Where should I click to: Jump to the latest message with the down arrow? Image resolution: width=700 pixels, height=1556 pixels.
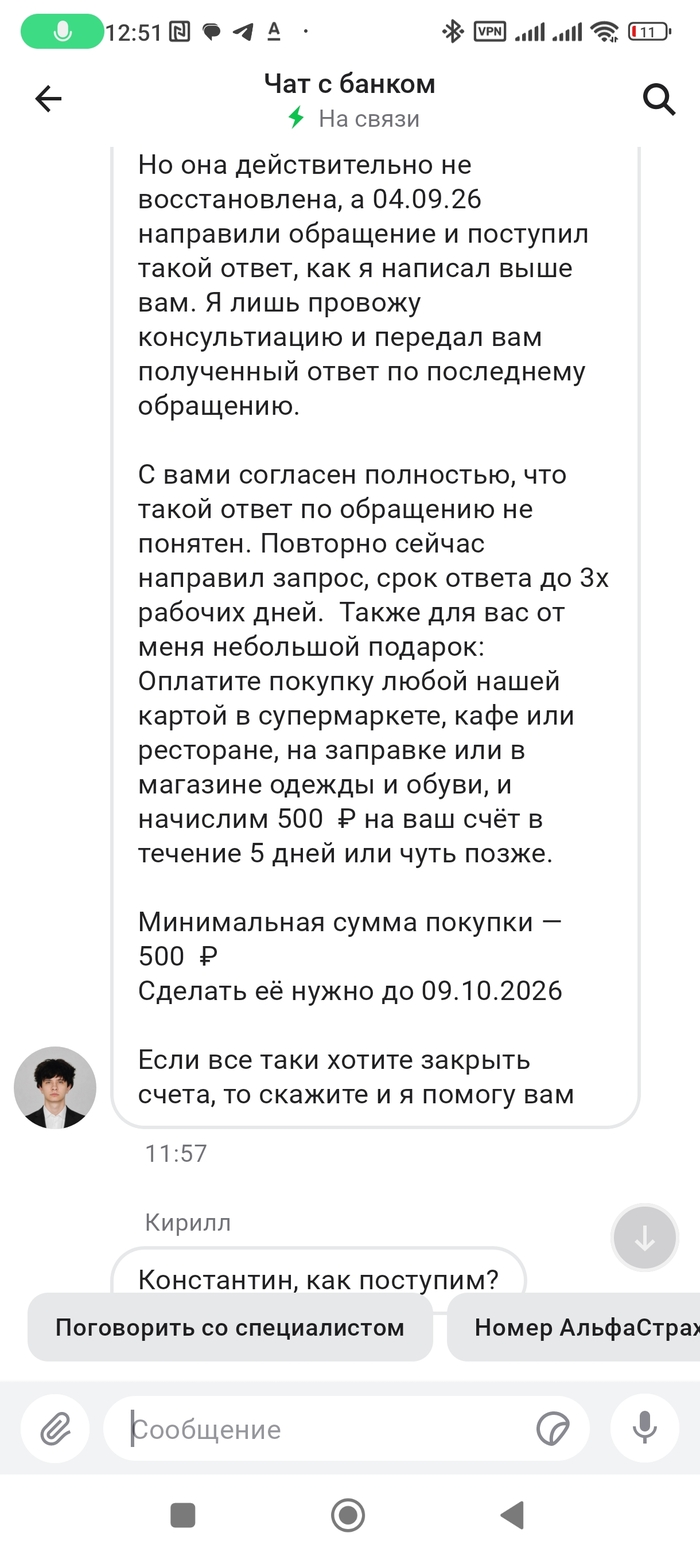click(x=645, y=1238)
